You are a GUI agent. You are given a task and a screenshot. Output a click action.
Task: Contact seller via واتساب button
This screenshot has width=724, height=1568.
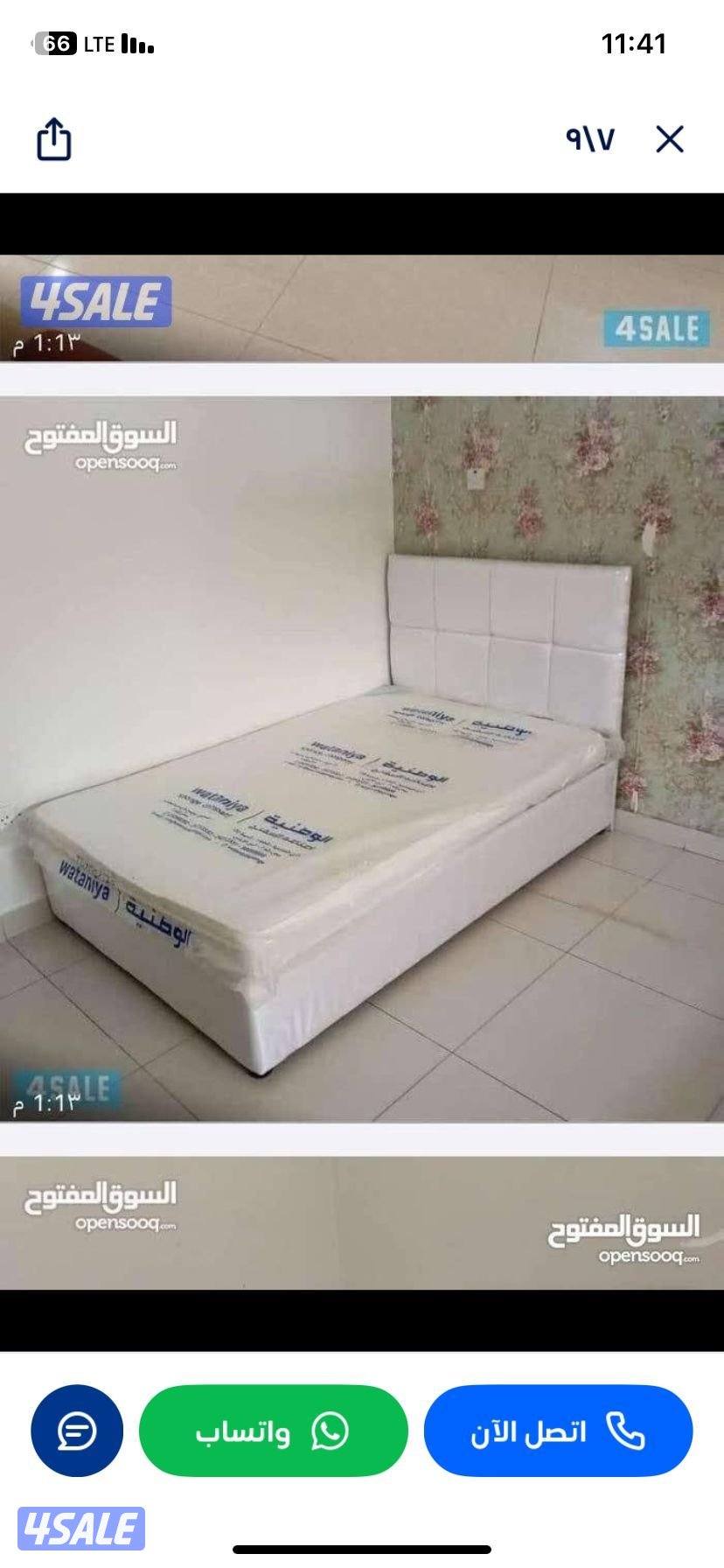coord(274,1431)
